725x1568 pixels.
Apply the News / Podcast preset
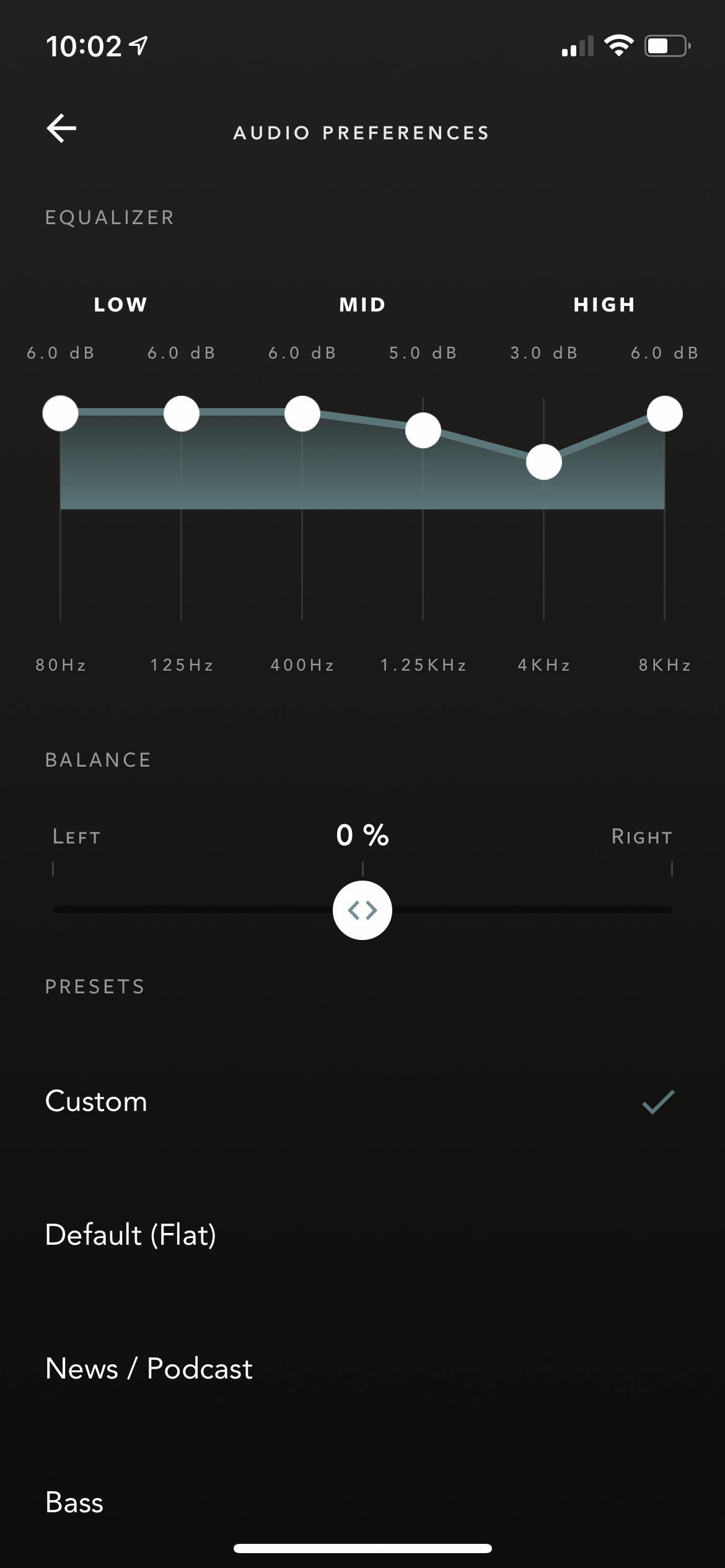[x=149, y=1368]
